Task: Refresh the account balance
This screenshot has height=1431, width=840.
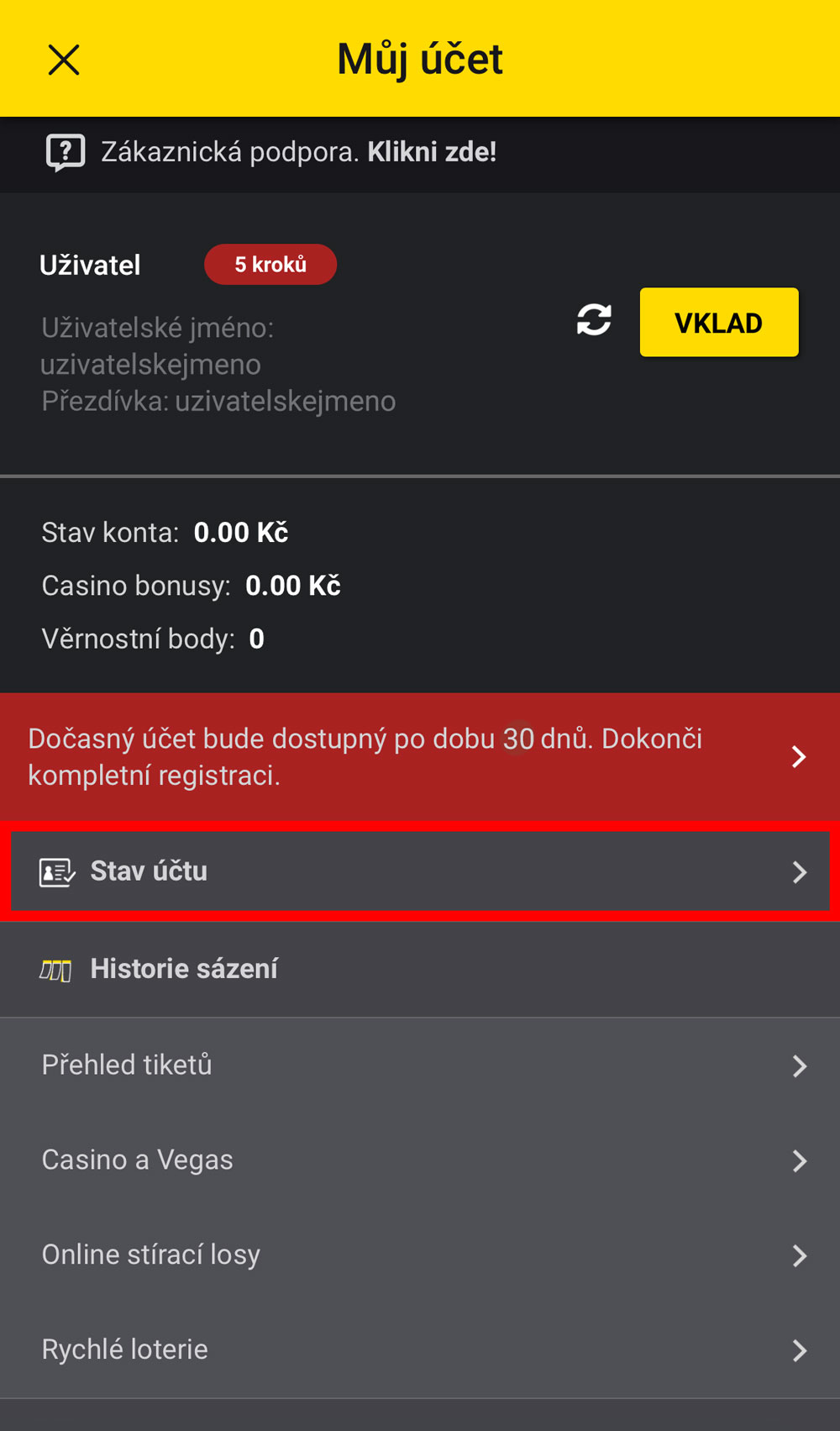Action: pyautogui.click(x=594, y=320)
